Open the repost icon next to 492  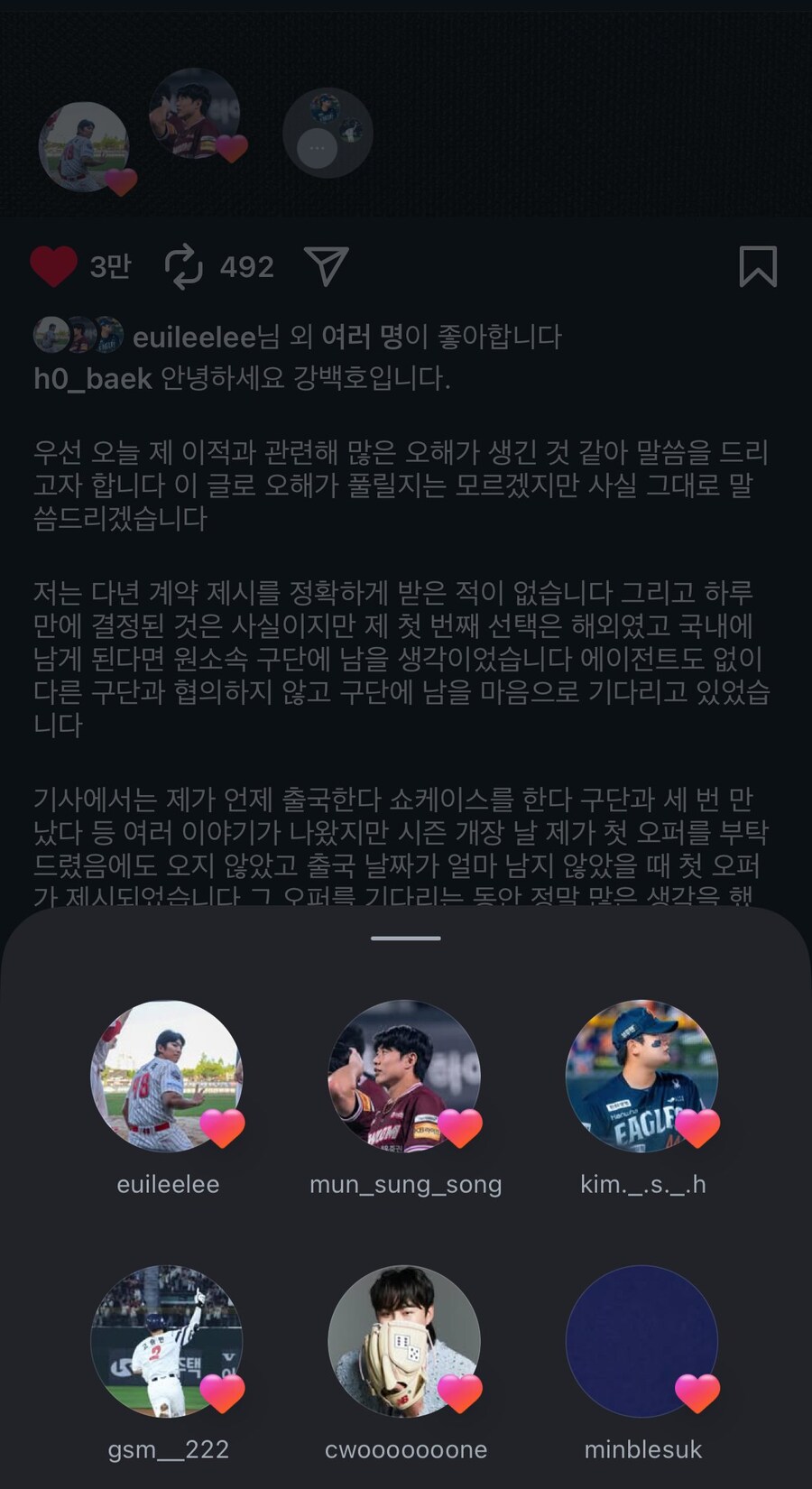coord(185,265)
